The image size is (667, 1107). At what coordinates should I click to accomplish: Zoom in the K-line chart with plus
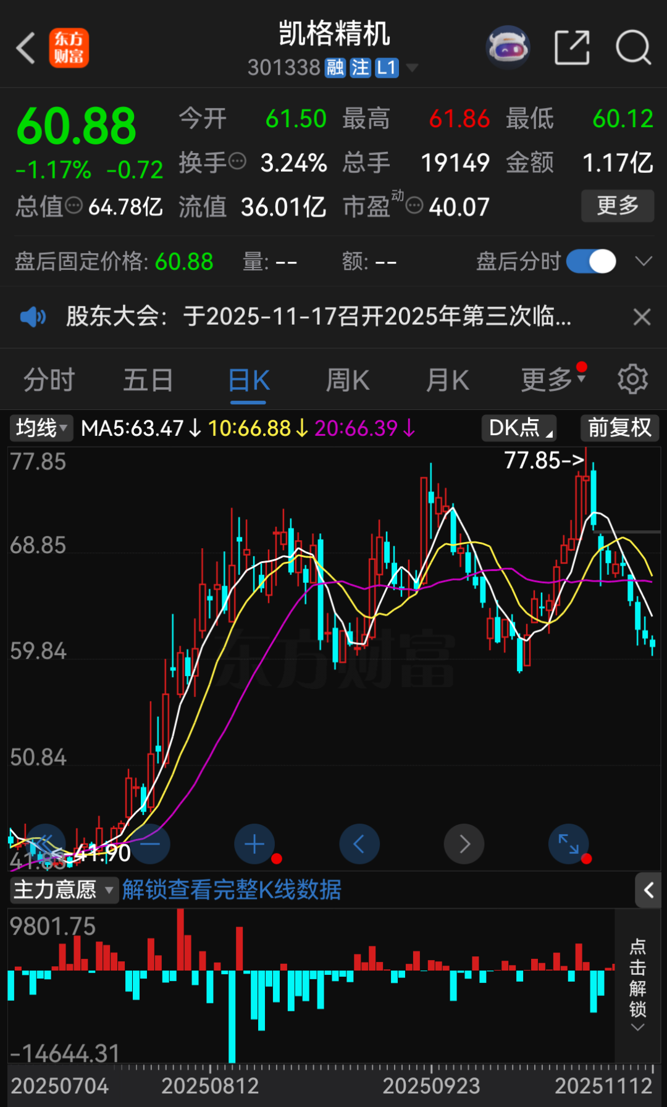coord(254,845)
